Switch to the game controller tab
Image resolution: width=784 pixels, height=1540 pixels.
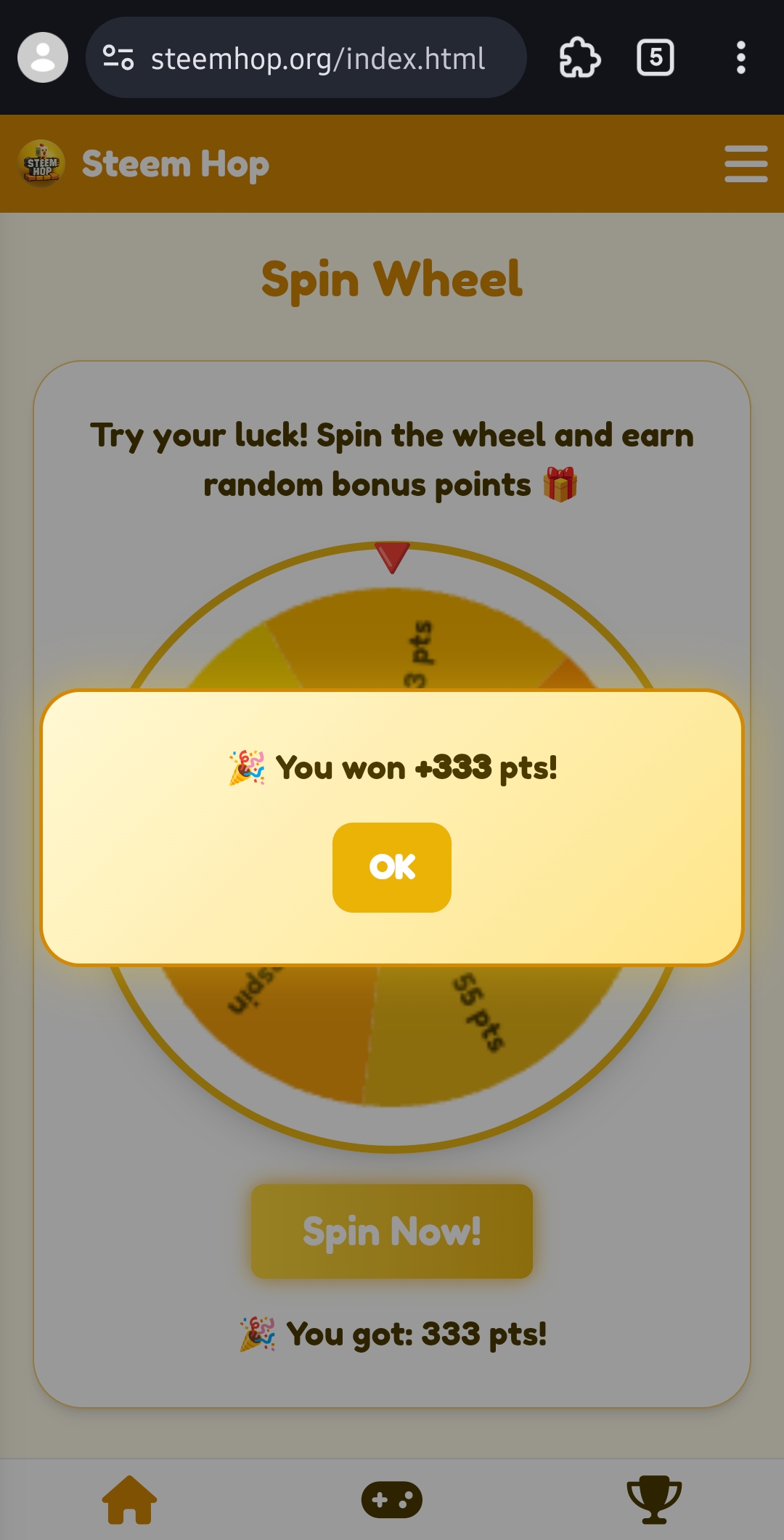(392, 1500)
